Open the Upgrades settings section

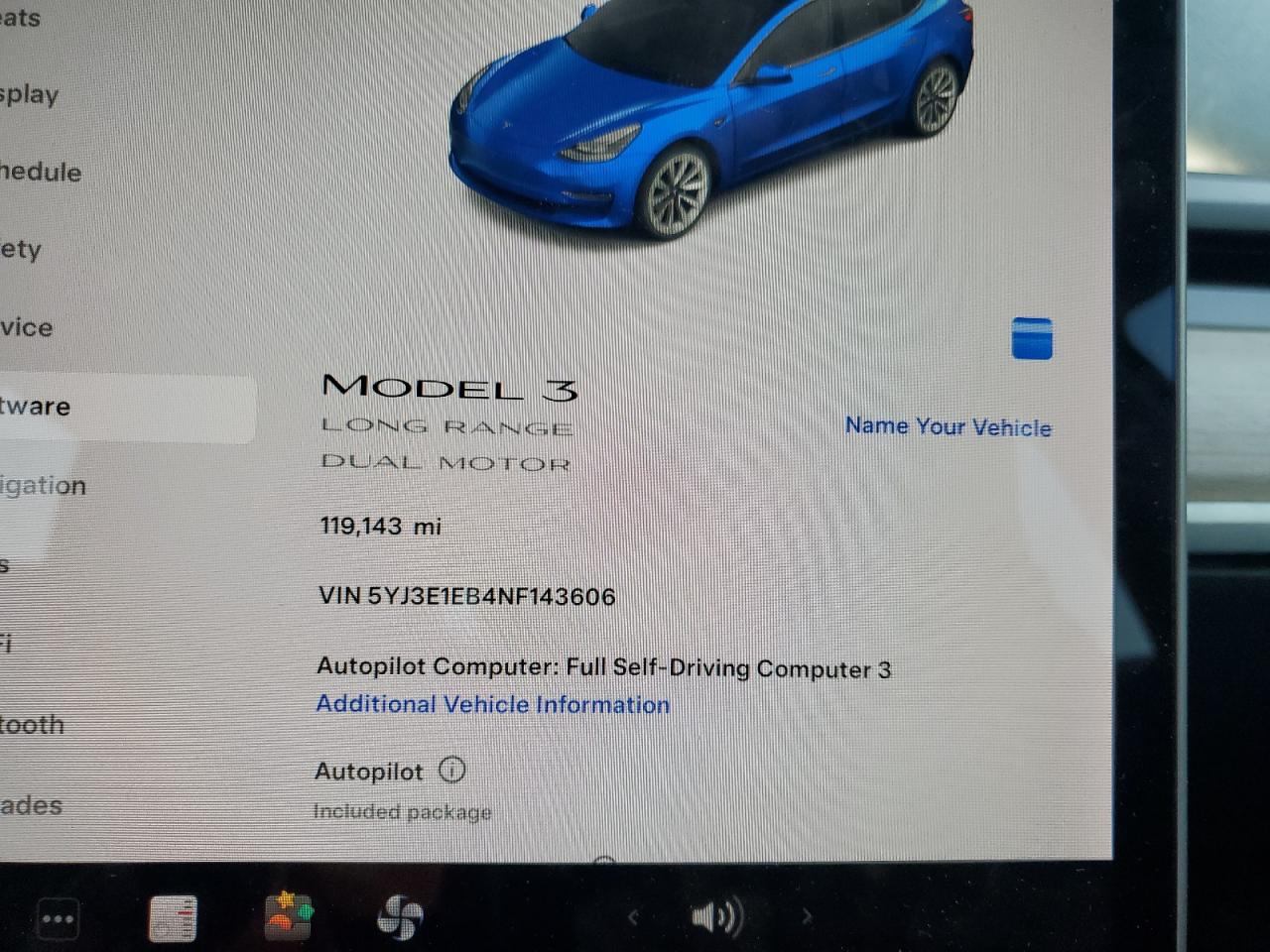click(32, 804)
